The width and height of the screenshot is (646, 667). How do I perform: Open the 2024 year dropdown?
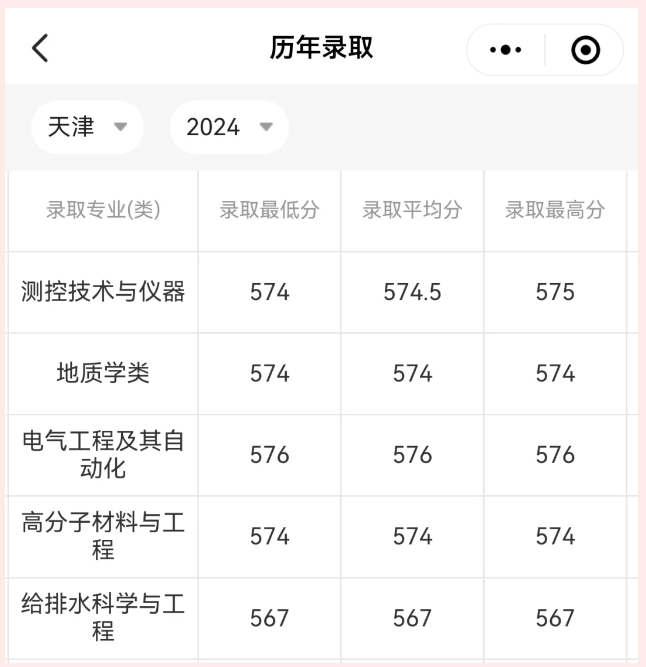229,127
